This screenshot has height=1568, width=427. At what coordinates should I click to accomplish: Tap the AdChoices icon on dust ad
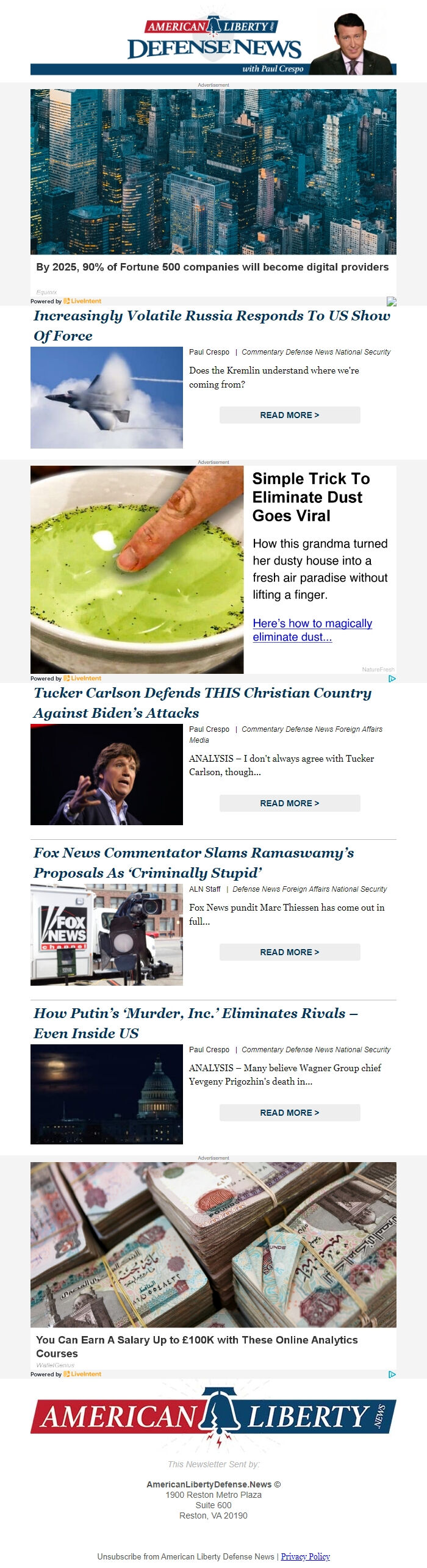coord(392,678)
